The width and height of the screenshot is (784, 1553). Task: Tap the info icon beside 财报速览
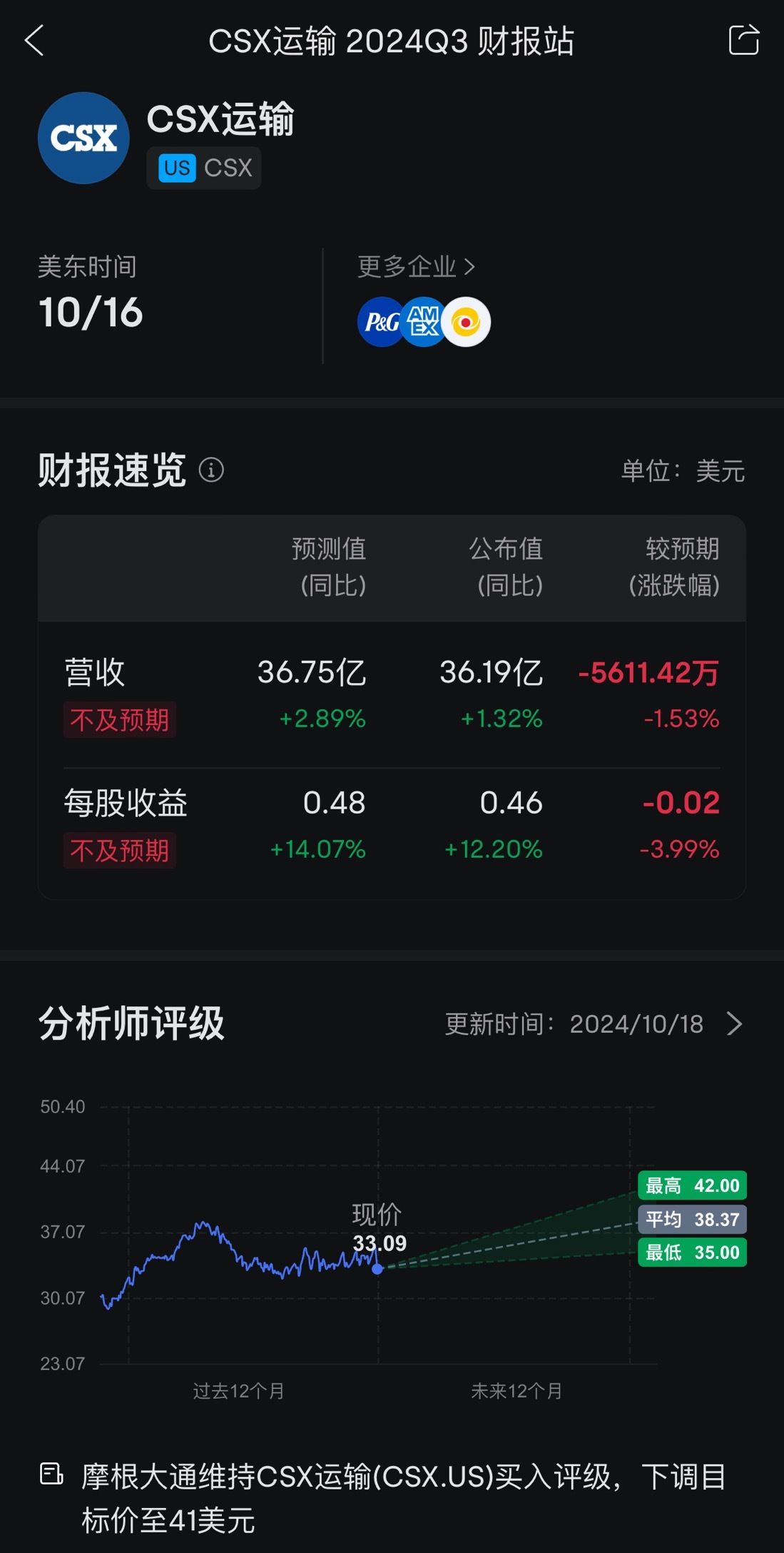(211, 470)
